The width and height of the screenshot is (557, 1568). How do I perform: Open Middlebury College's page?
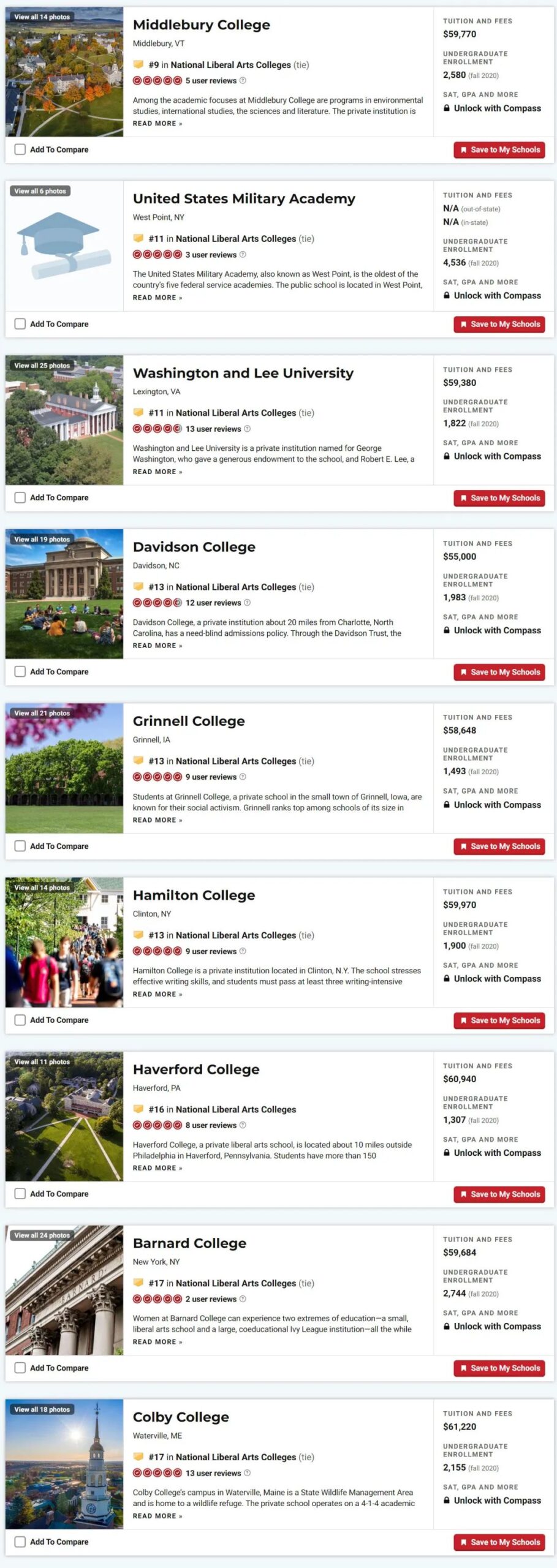(201, 25)
